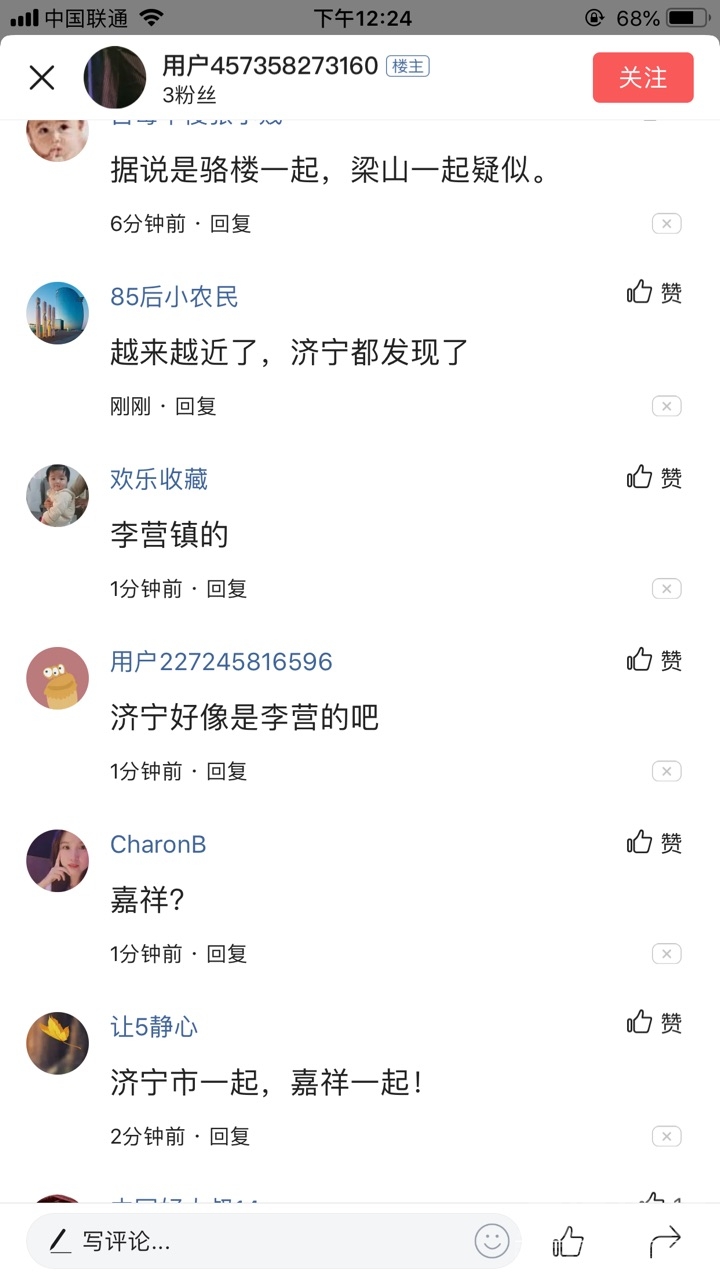Open the profile of 用户457358273160

point(270,67)
